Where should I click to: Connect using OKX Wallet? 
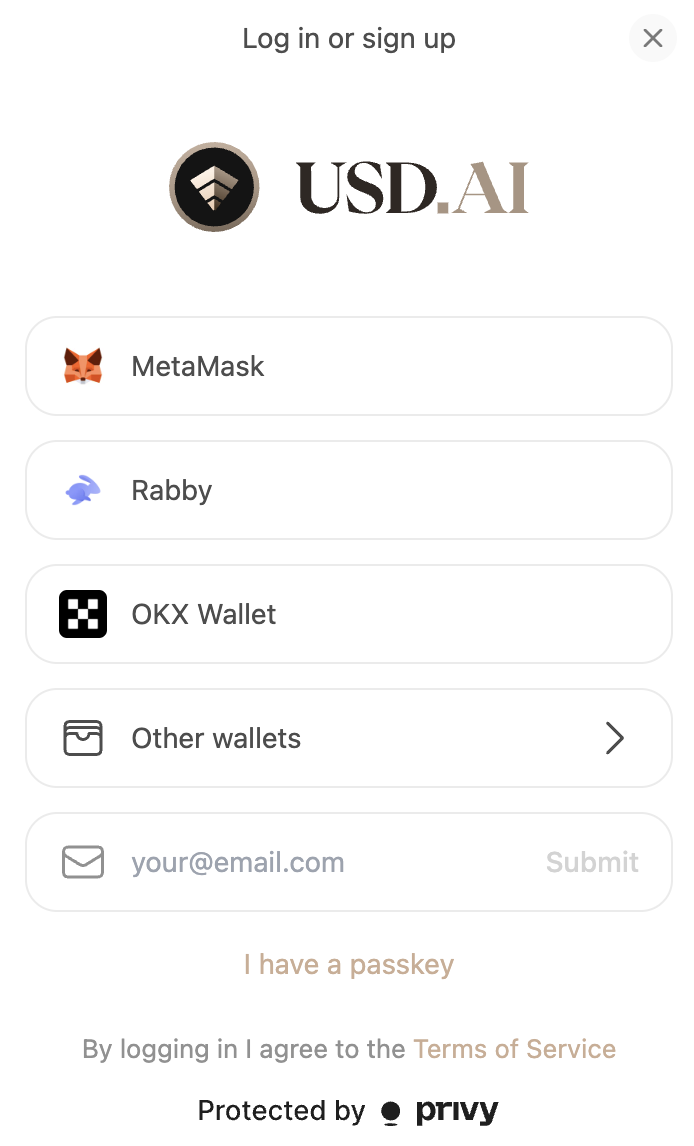tap(348, 614)
